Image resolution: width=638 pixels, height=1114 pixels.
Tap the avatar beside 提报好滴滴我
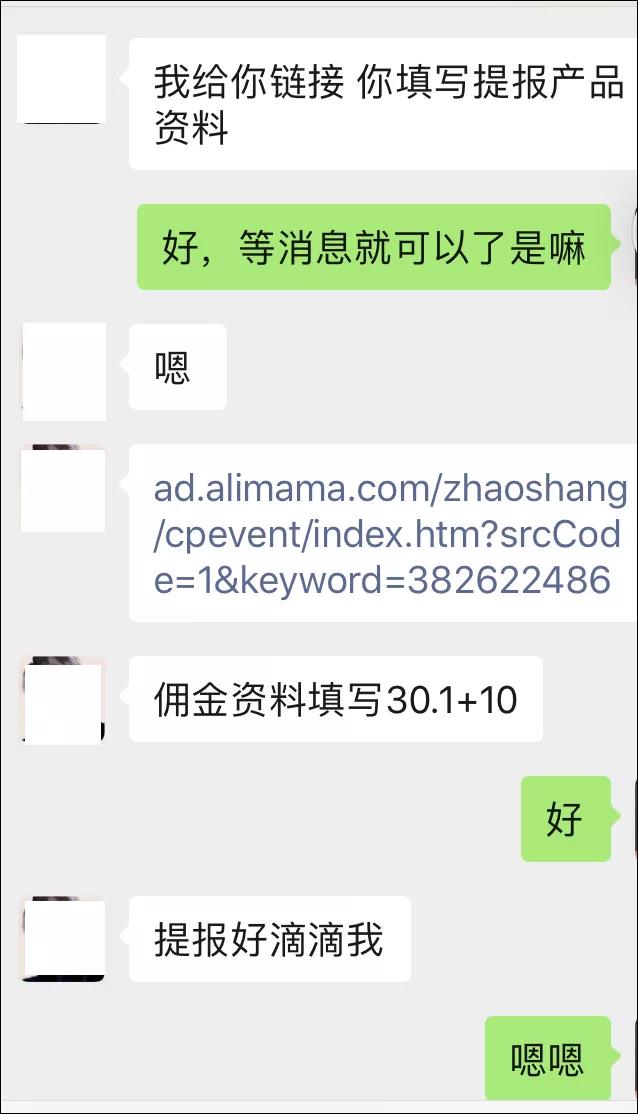pyautogui.click(x=62, y=939)
